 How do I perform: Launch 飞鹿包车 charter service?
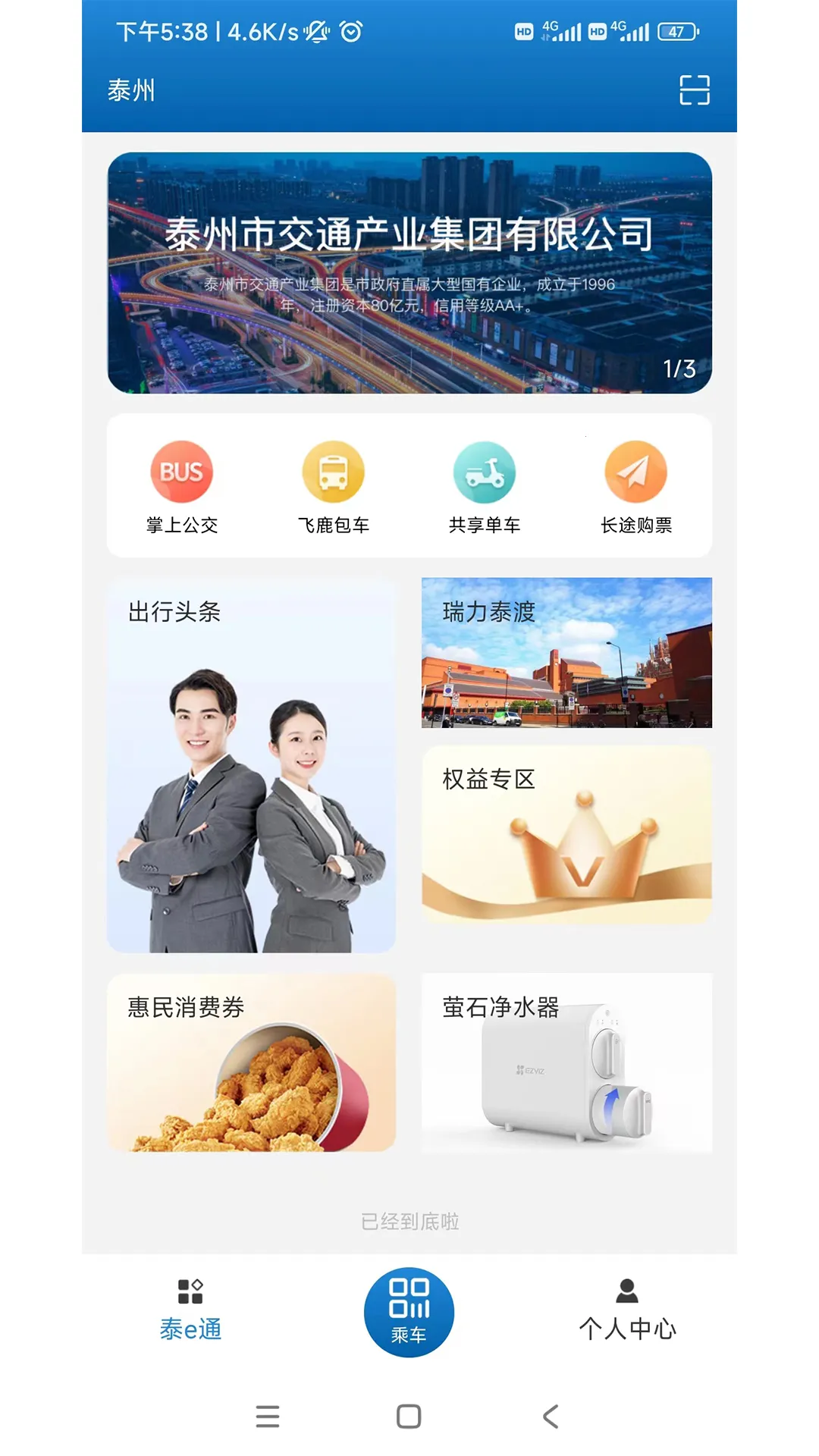(x=333, y=487)
